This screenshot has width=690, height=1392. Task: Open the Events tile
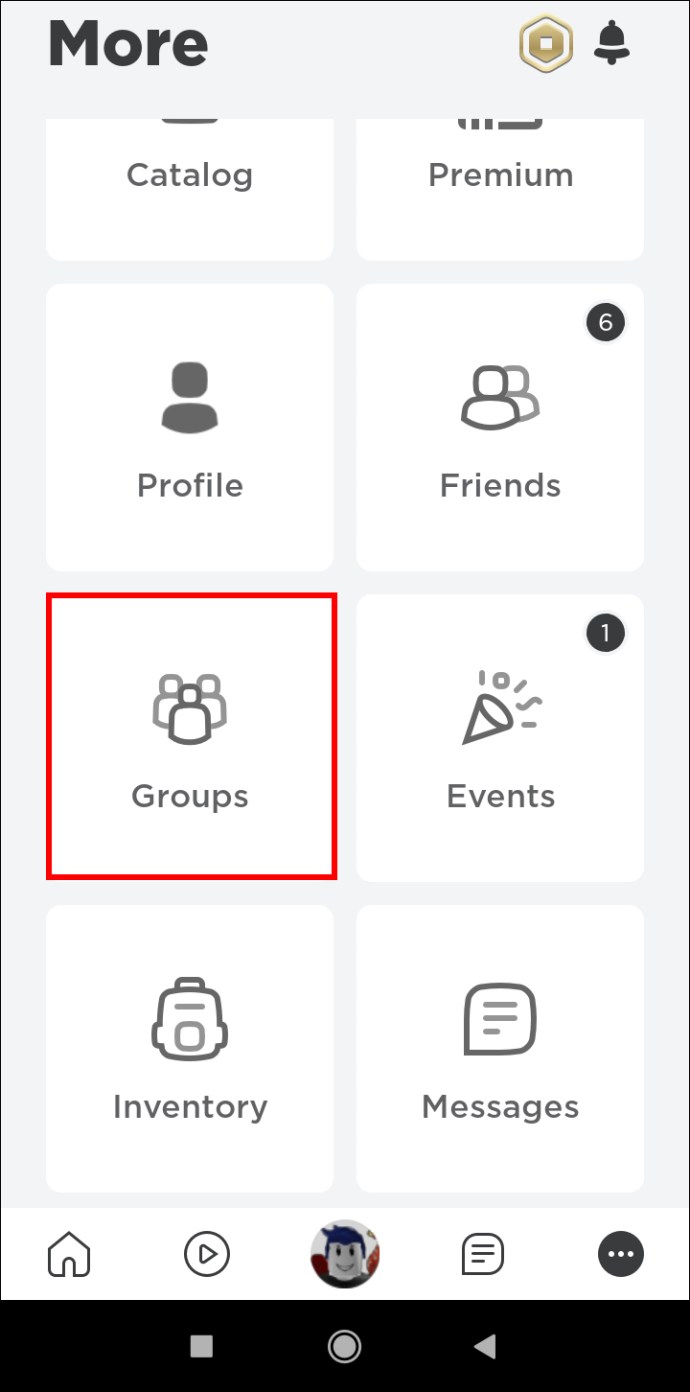(500, 737)
